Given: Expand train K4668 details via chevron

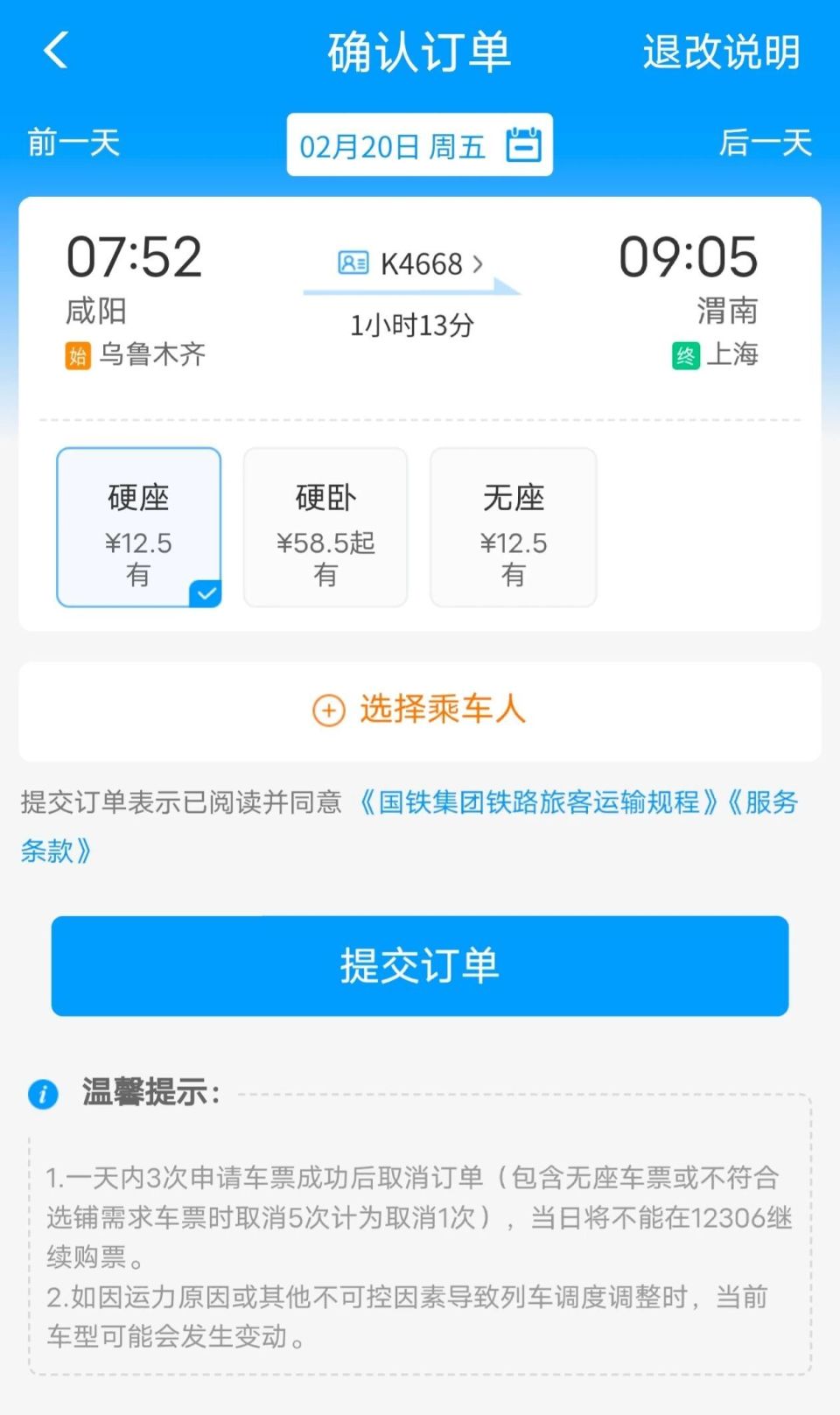Looking at the screenshot, I should (x=478, y=263).
